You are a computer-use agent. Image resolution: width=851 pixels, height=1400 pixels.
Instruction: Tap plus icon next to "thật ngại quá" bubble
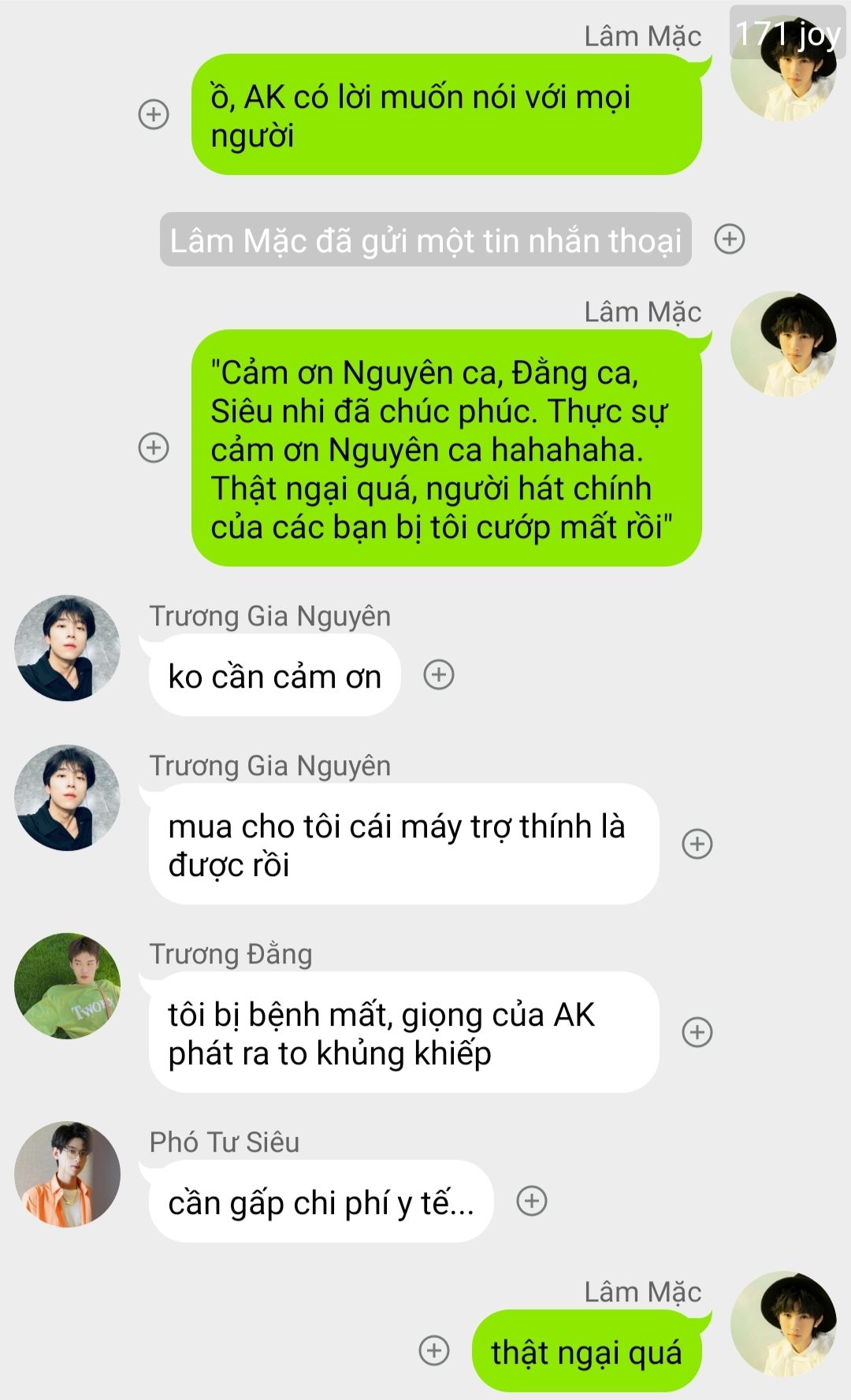(433, 1350)
